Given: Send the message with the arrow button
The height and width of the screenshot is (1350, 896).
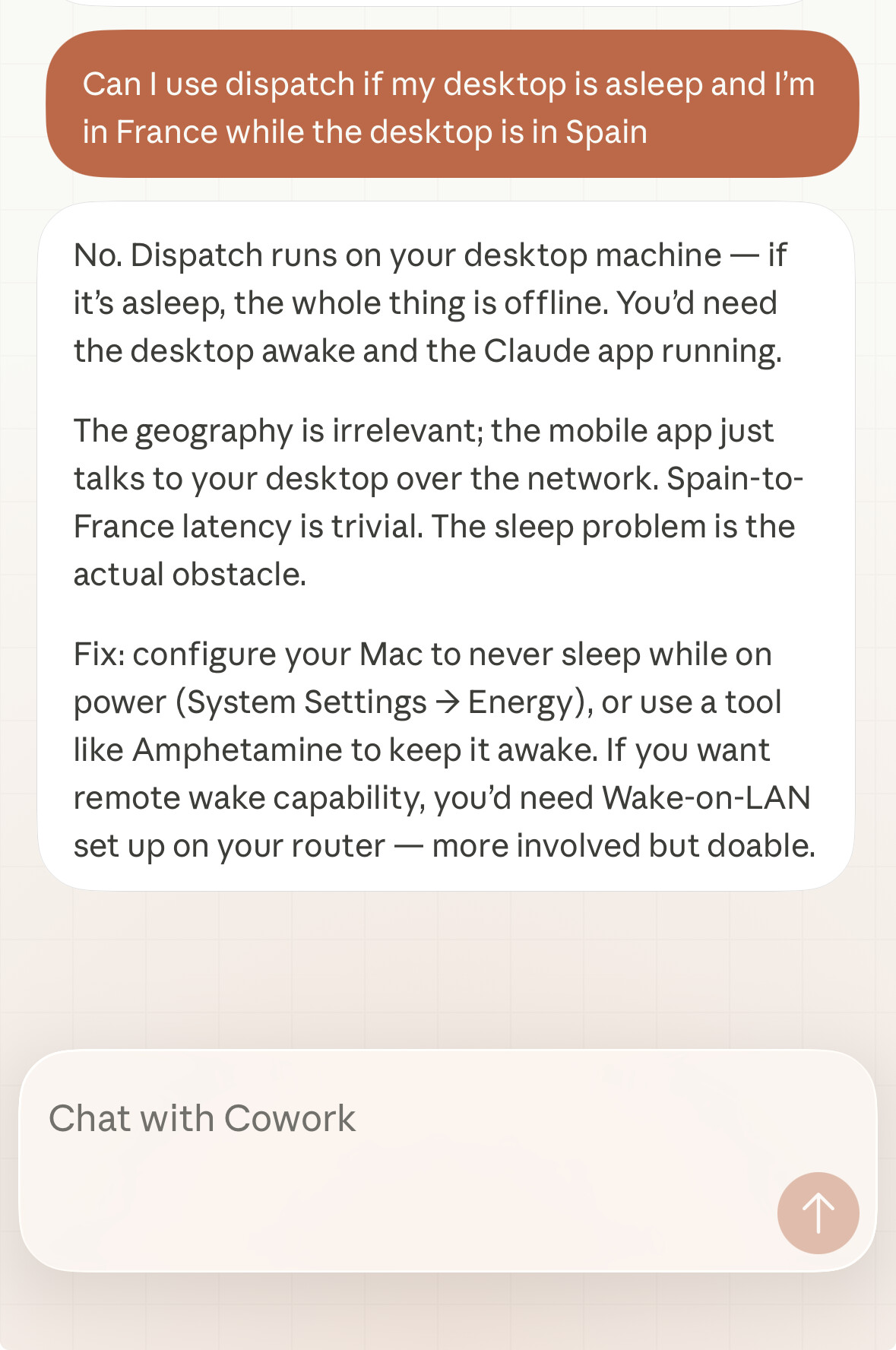Looking at the screenshot, I should click(x=818, y=1213).
